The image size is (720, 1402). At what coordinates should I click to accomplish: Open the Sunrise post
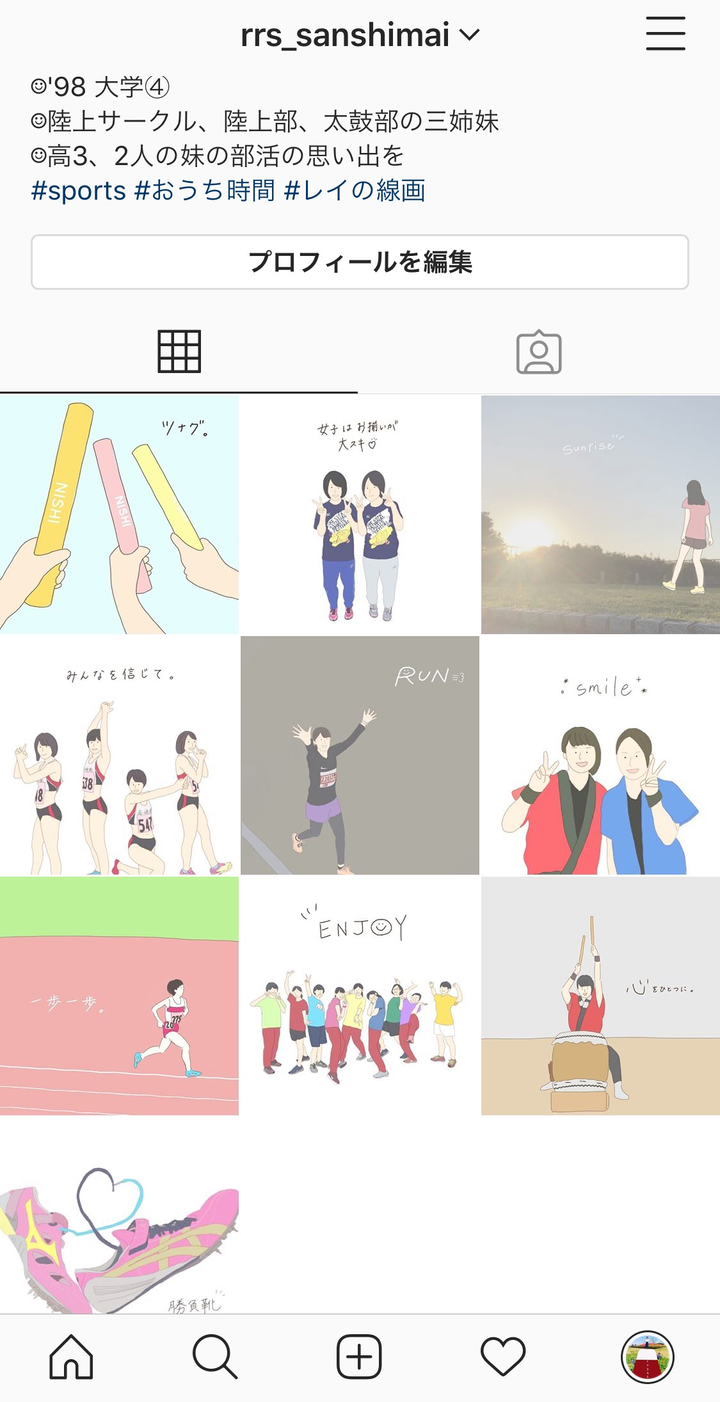[600, 515]
